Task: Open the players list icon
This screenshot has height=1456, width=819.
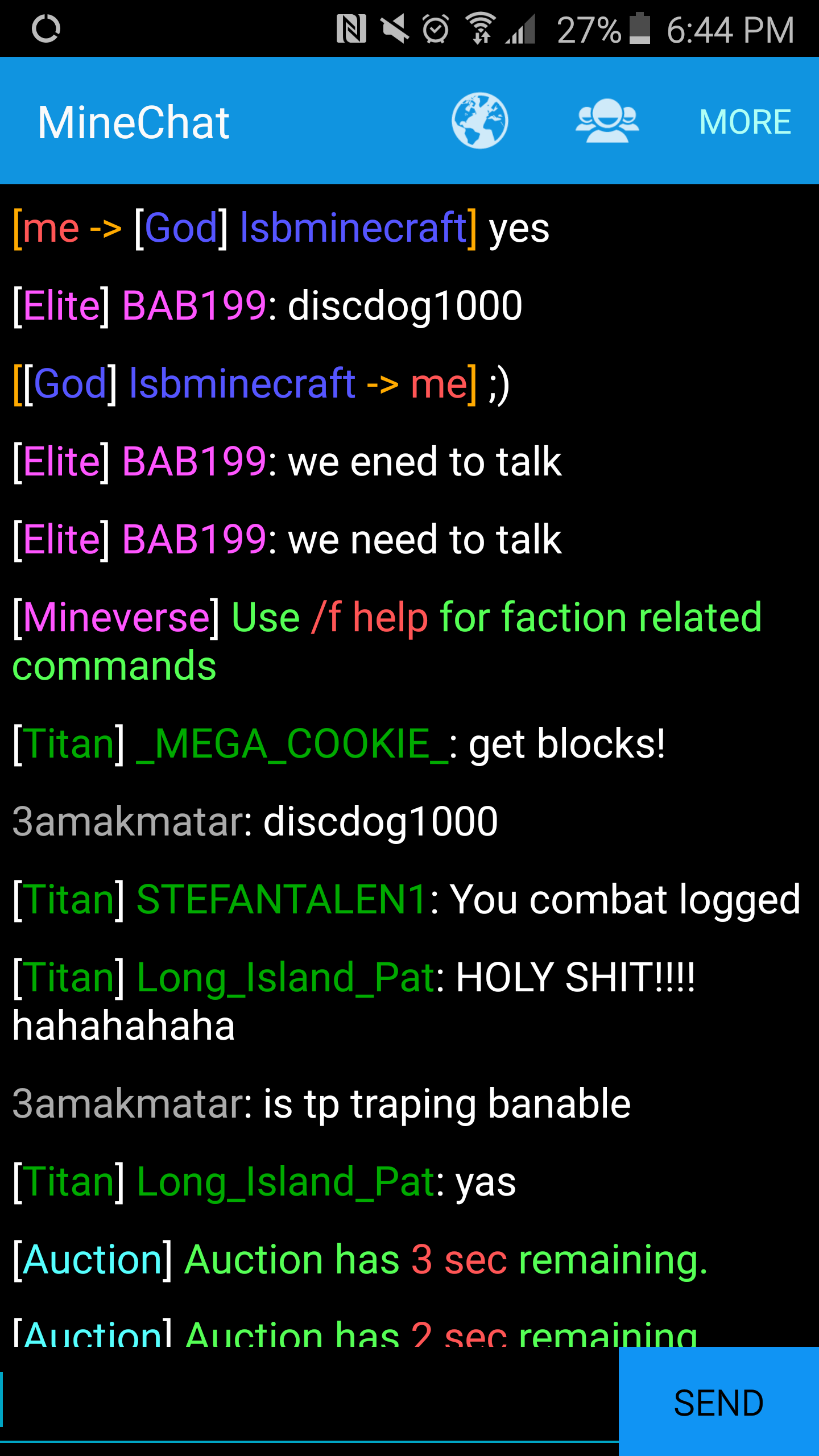Action: coord(607,121)
